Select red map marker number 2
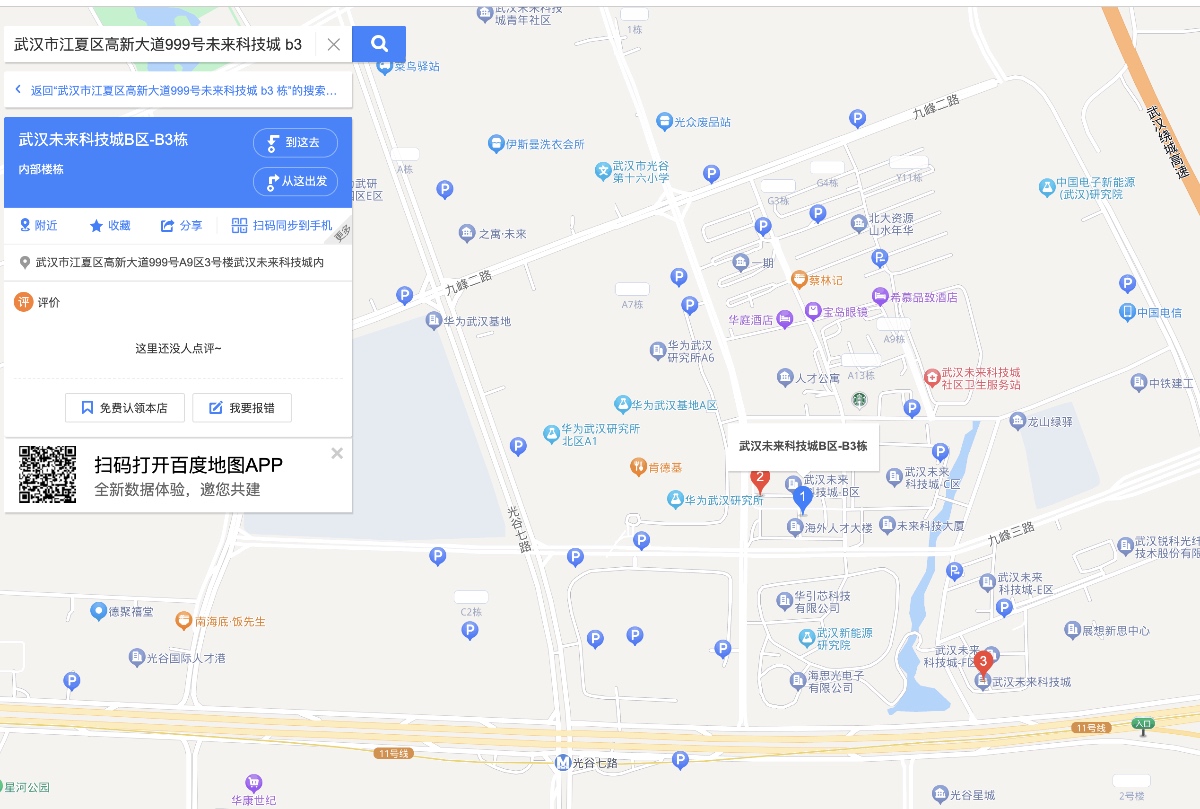Viewport: 1200px width, 809px height. click(760, 480)
